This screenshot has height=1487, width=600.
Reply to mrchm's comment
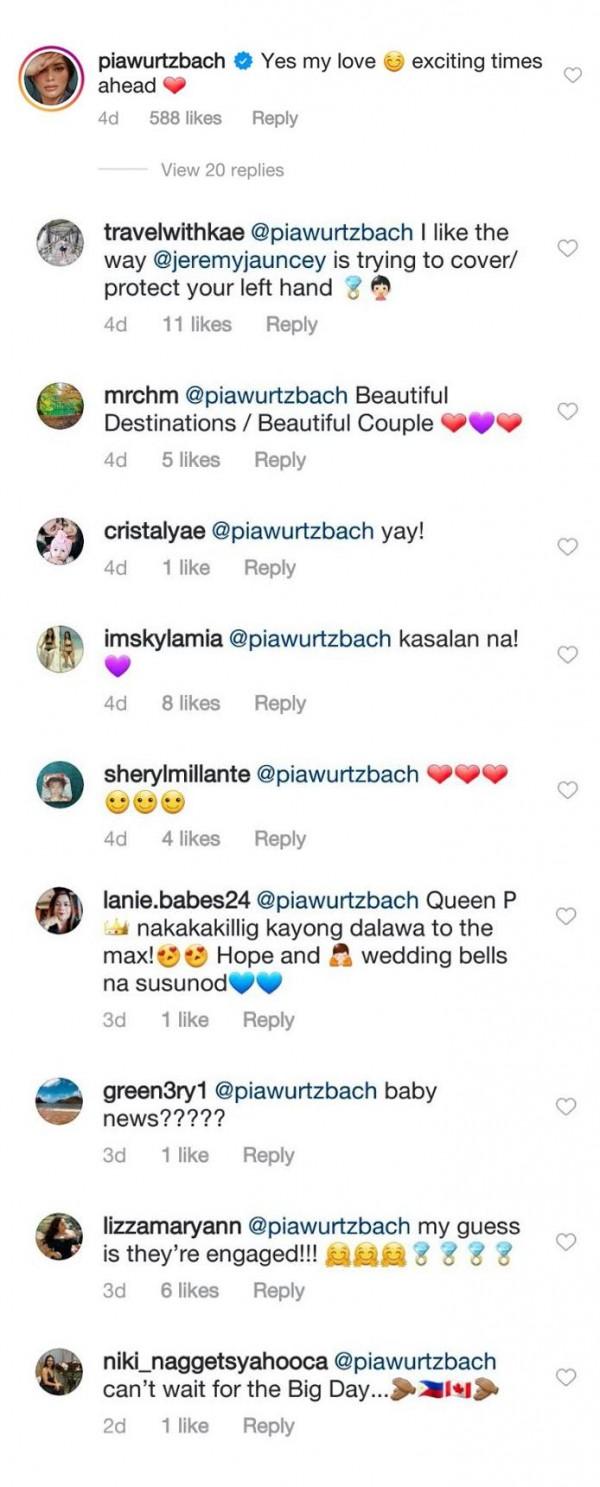pos(279,460)
